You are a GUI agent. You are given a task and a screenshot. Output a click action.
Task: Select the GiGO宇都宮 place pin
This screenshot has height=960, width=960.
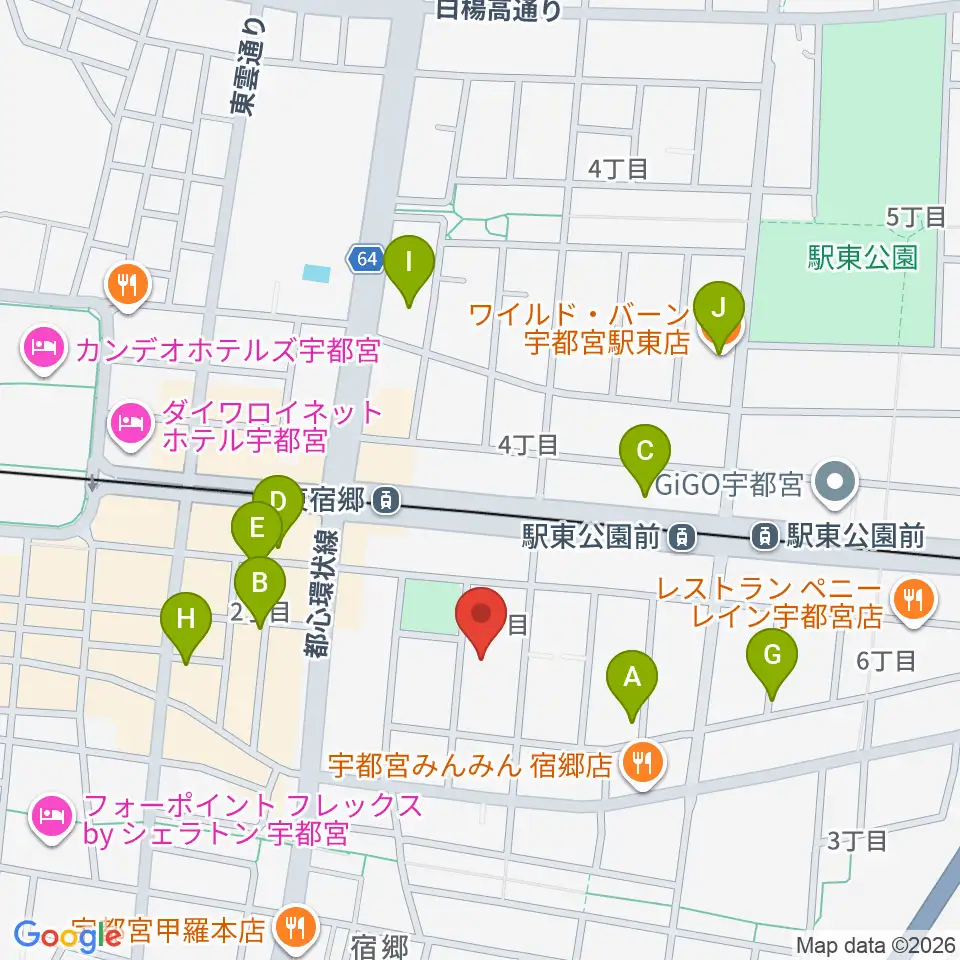[836, 484]
